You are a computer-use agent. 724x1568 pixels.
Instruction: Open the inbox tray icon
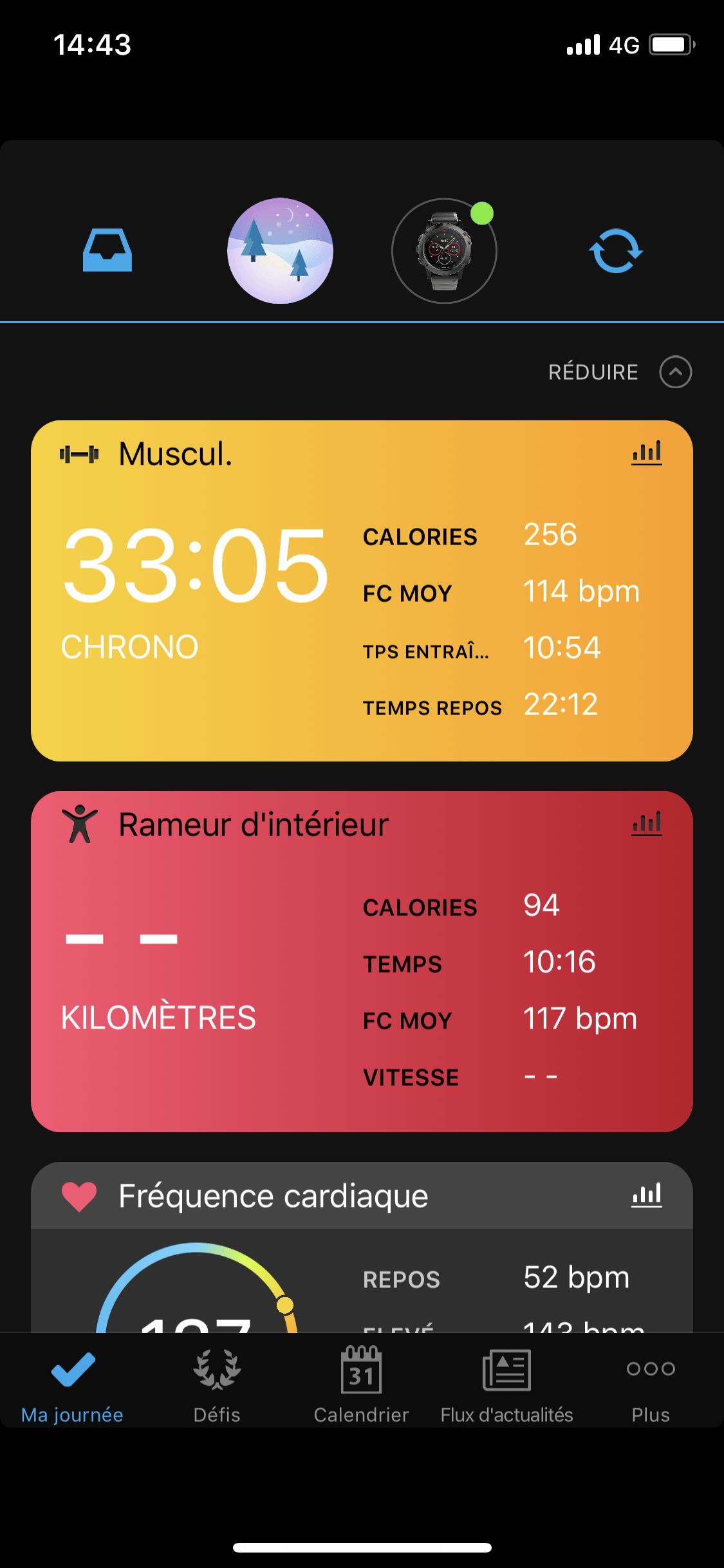(107, 250)
